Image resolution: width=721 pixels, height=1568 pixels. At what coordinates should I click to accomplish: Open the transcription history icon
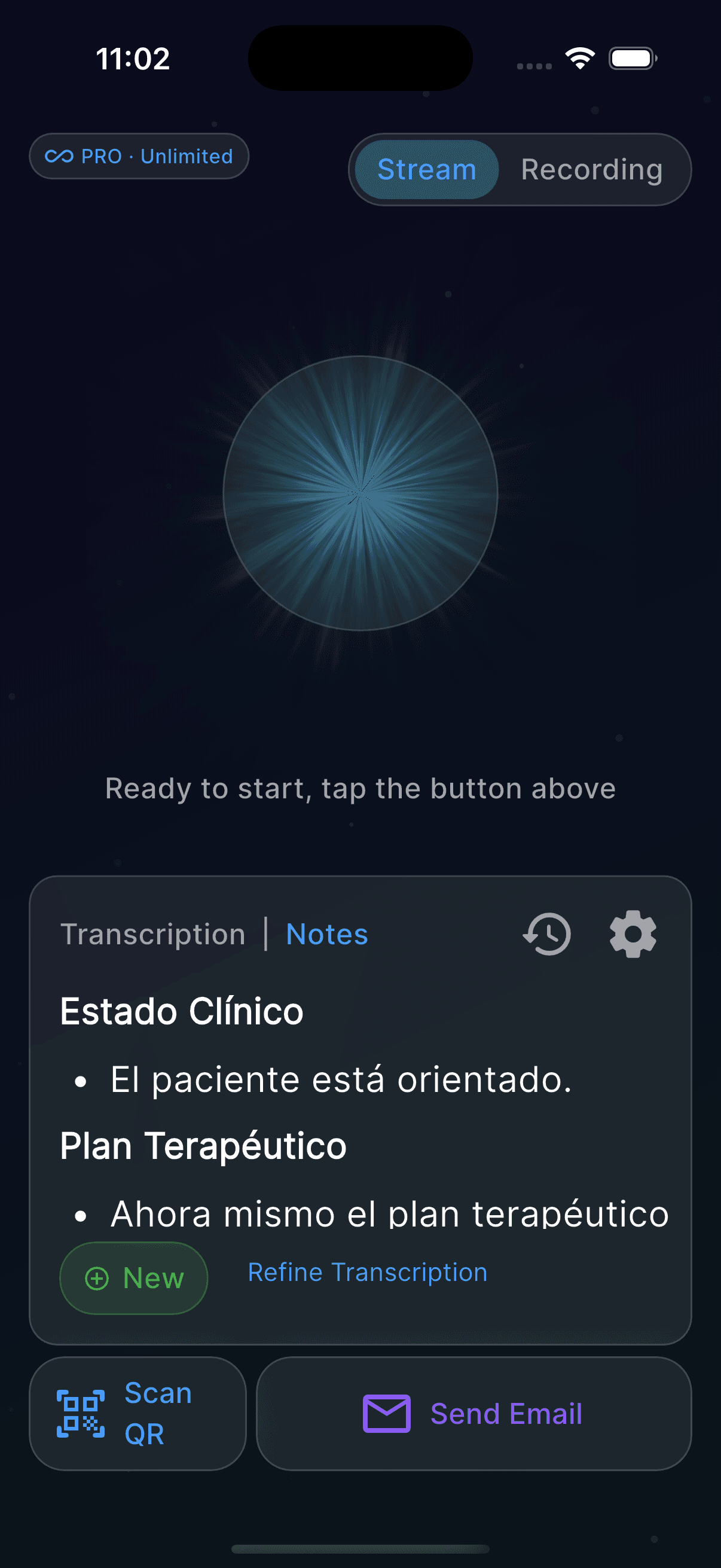(x=546, y=933)
